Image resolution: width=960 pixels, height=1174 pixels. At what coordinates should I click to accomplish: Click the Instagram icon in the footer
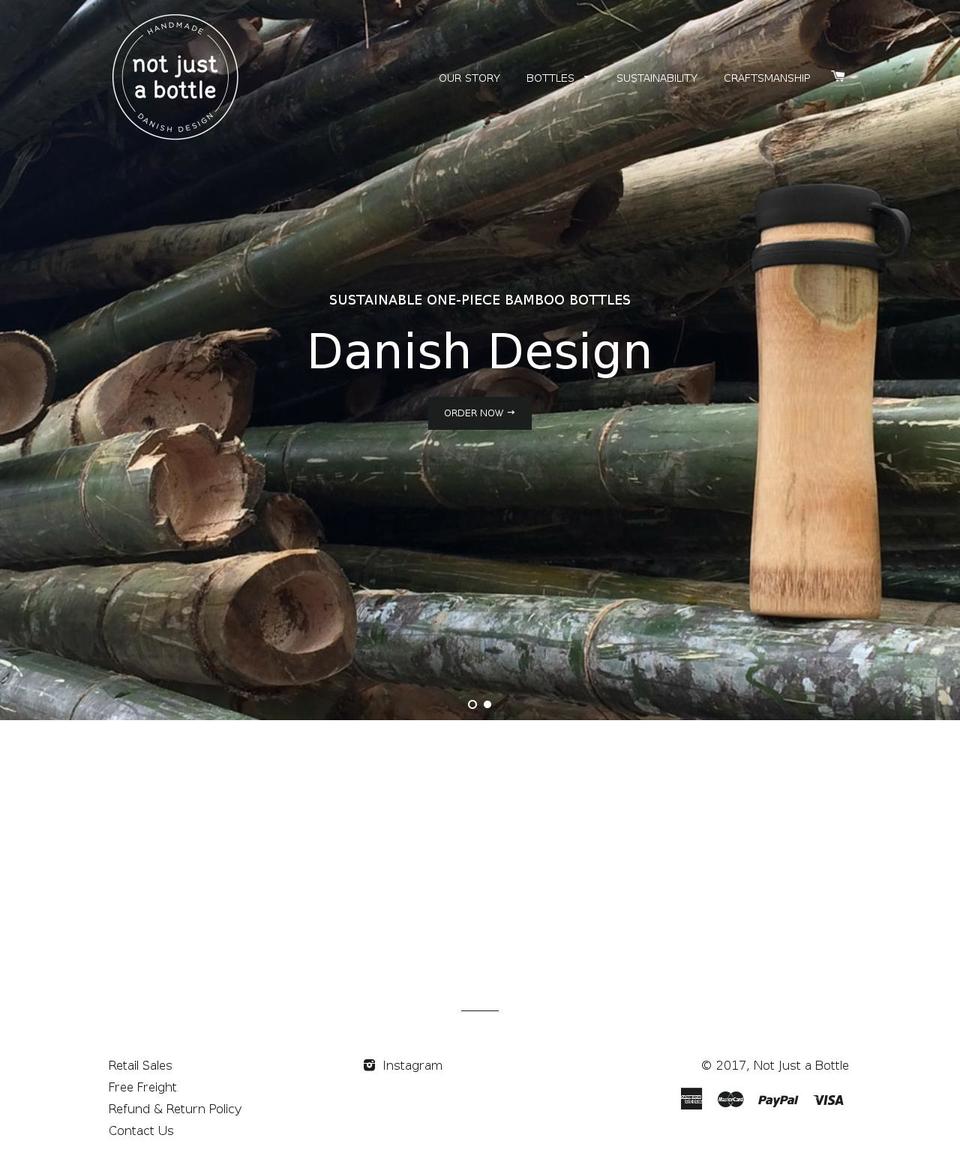pos(369,1065)
